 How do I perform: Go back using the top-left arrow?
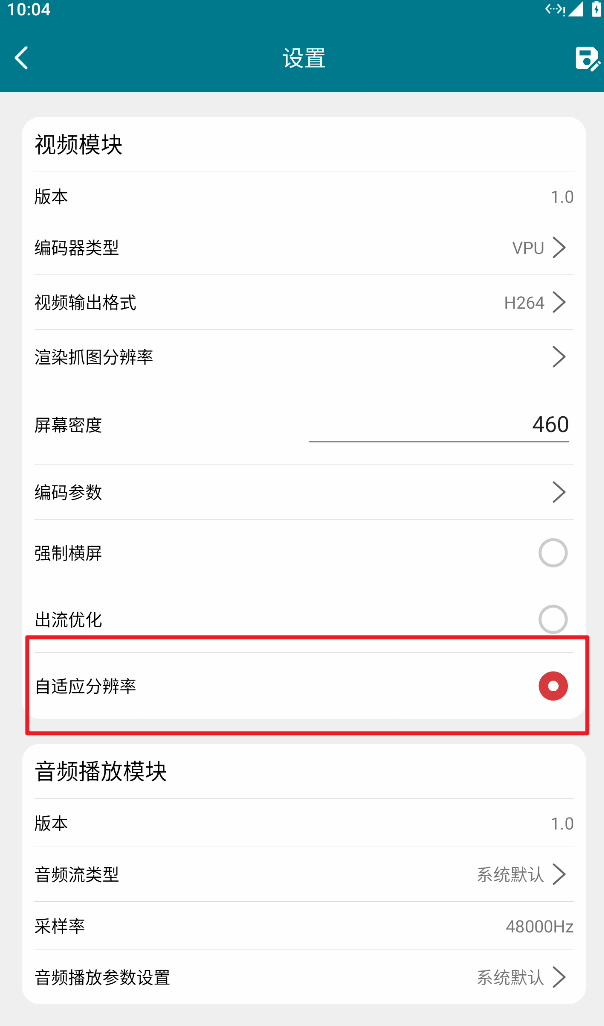[x=22, y=58]
